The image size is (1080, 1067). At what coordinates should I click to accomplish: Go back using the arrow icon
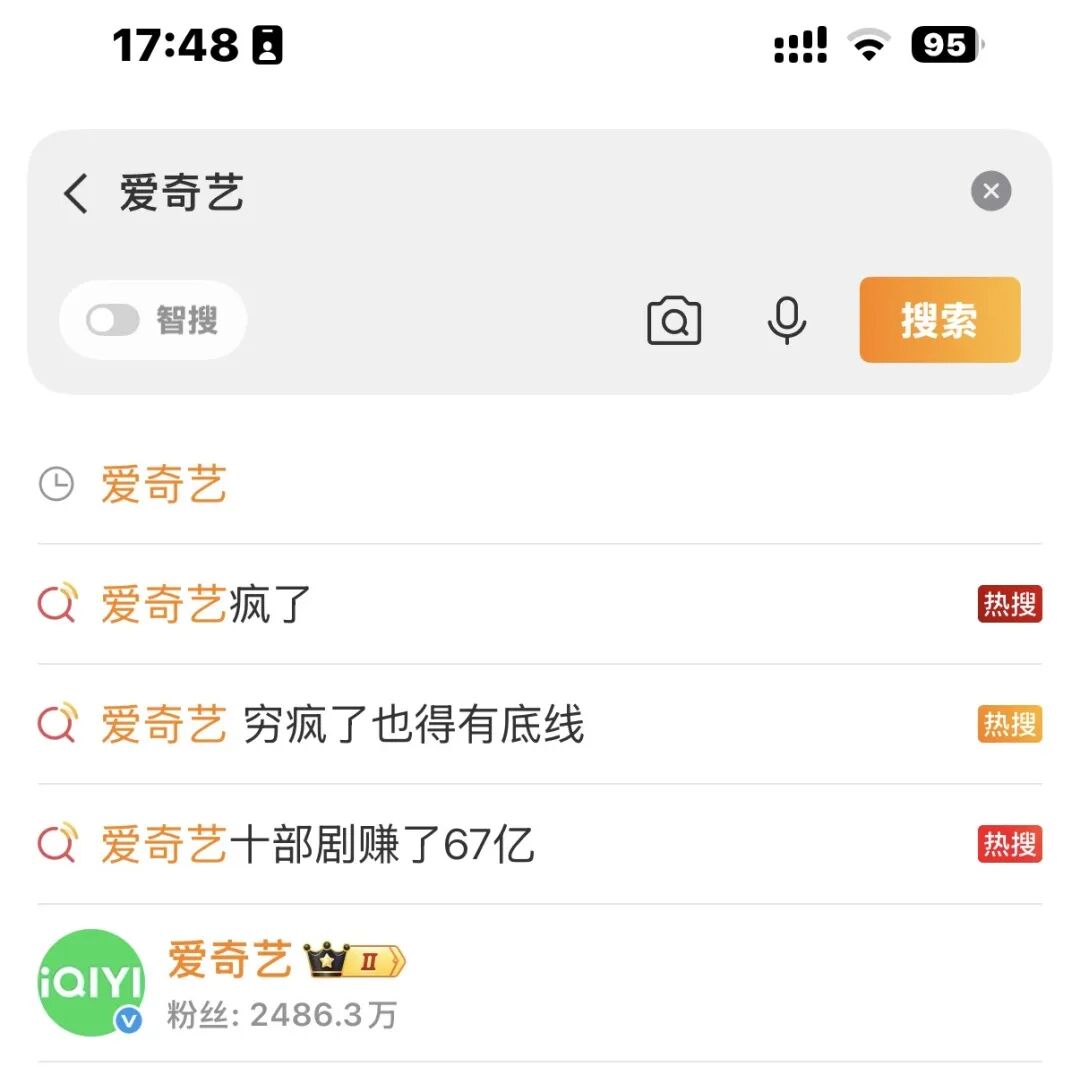[x=76, y=193]
